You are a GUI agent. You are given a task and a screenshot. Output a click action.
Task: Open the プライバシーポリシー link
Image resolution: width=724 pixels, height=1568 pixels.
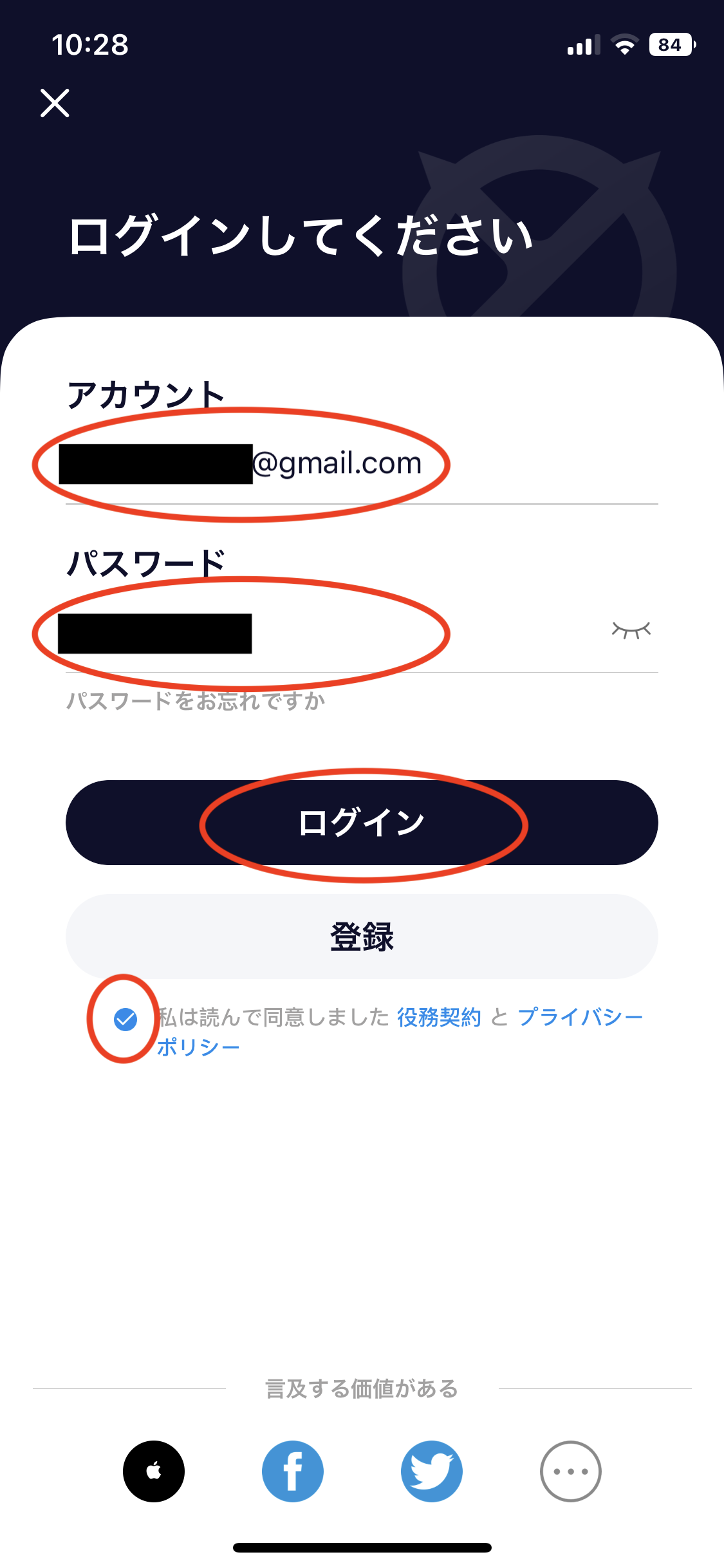pyautogui.click(x=579, y=1018)
